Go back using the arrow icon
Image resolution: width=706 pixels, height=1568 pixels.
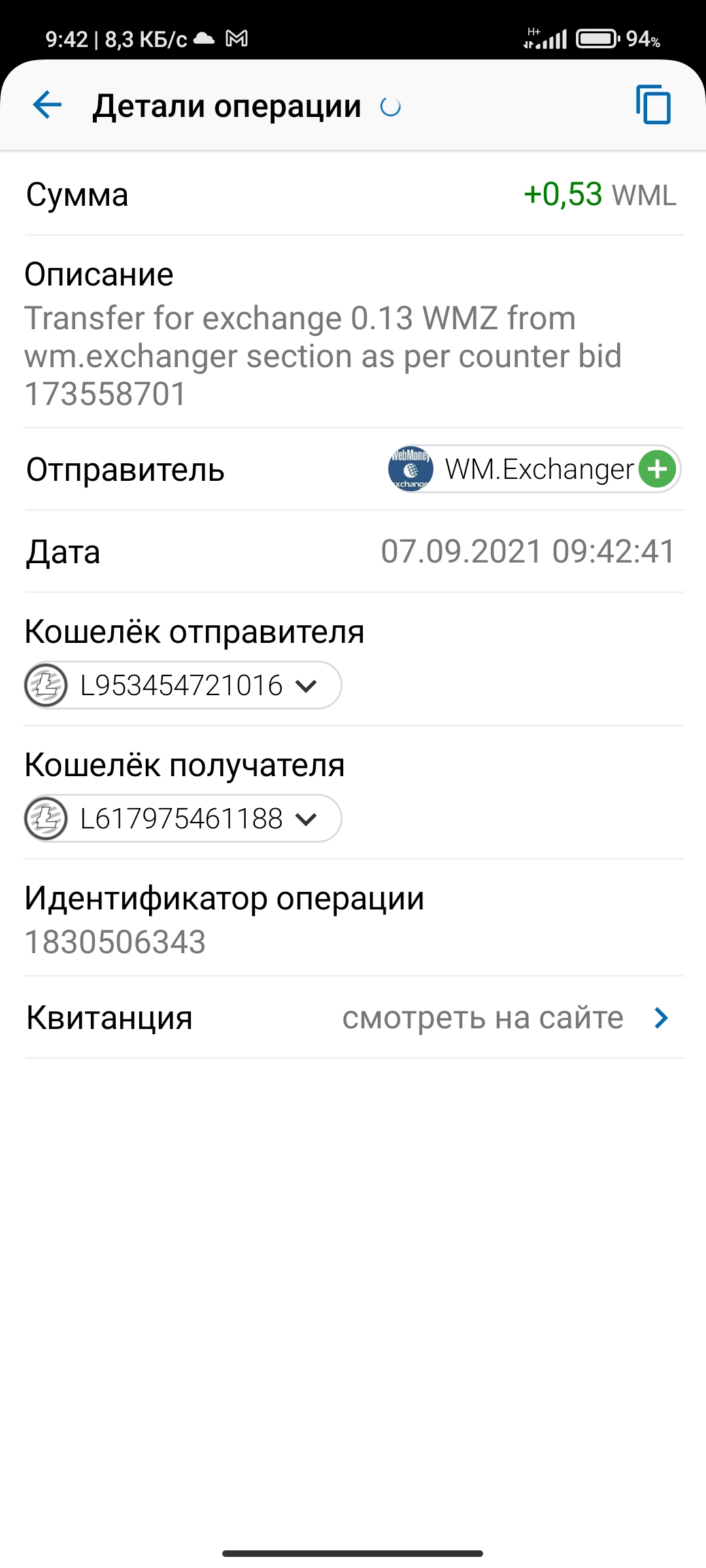point(47,105)
